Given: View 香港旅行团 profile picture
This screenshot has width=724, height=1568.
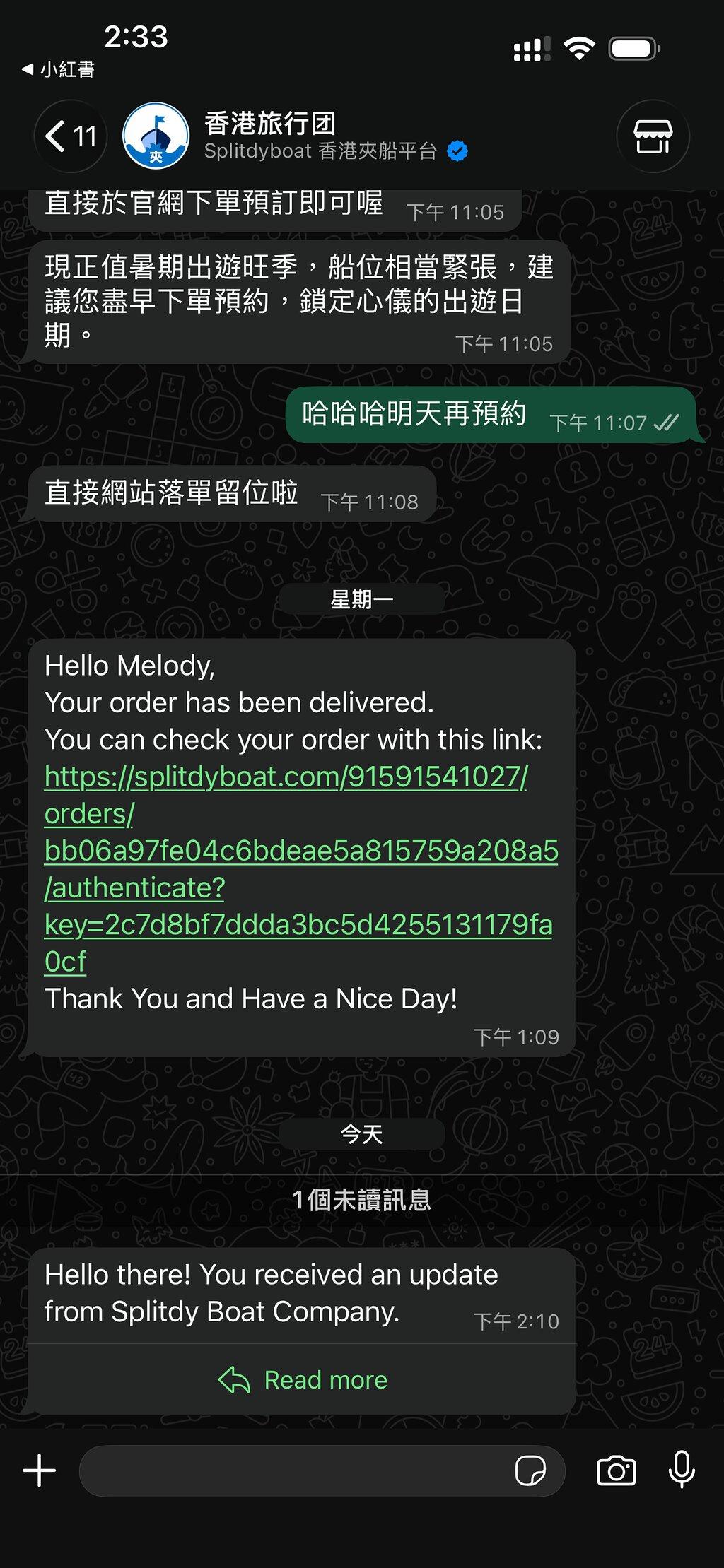Looking at the screenshot, I should click(156, 136).
